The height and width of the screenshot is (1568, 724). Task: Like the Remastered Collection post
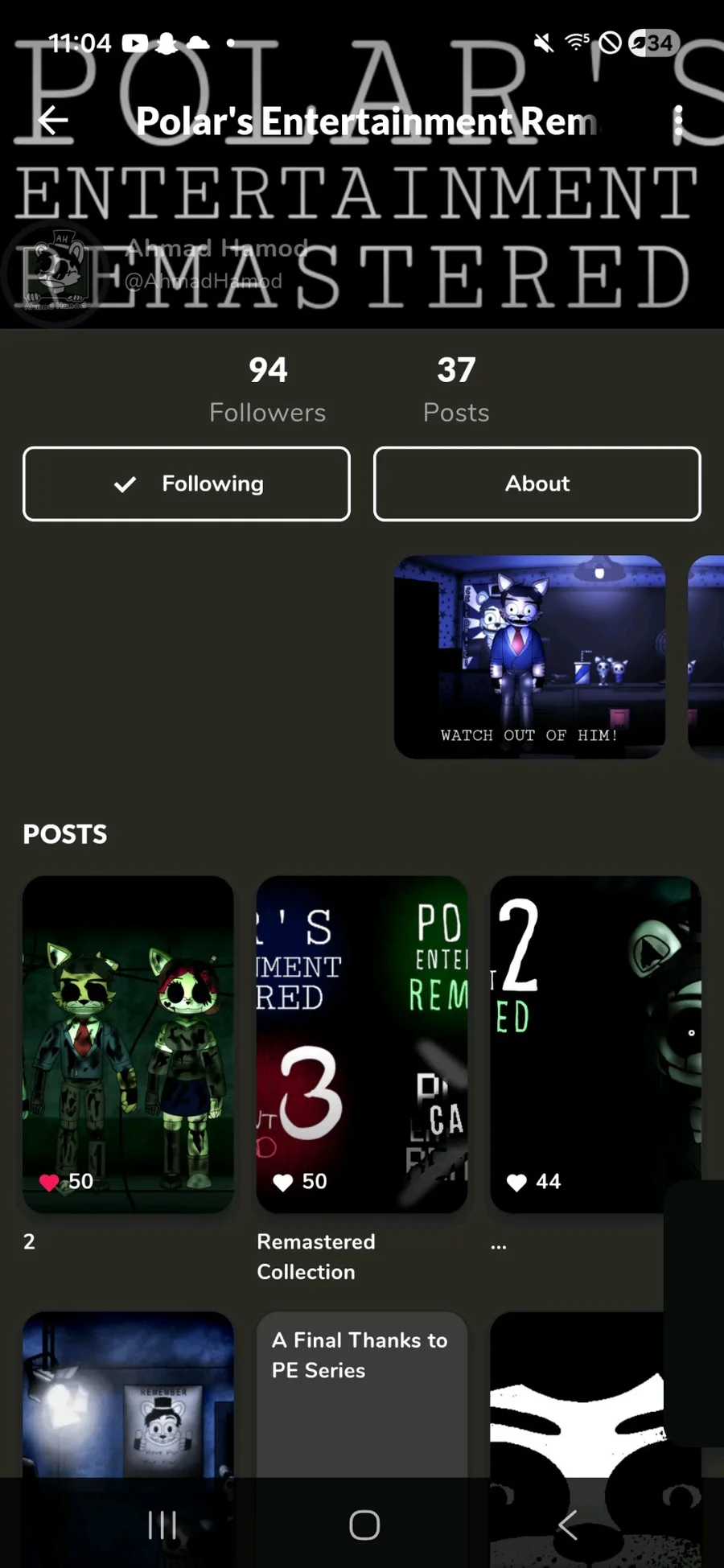(283, 1182)
